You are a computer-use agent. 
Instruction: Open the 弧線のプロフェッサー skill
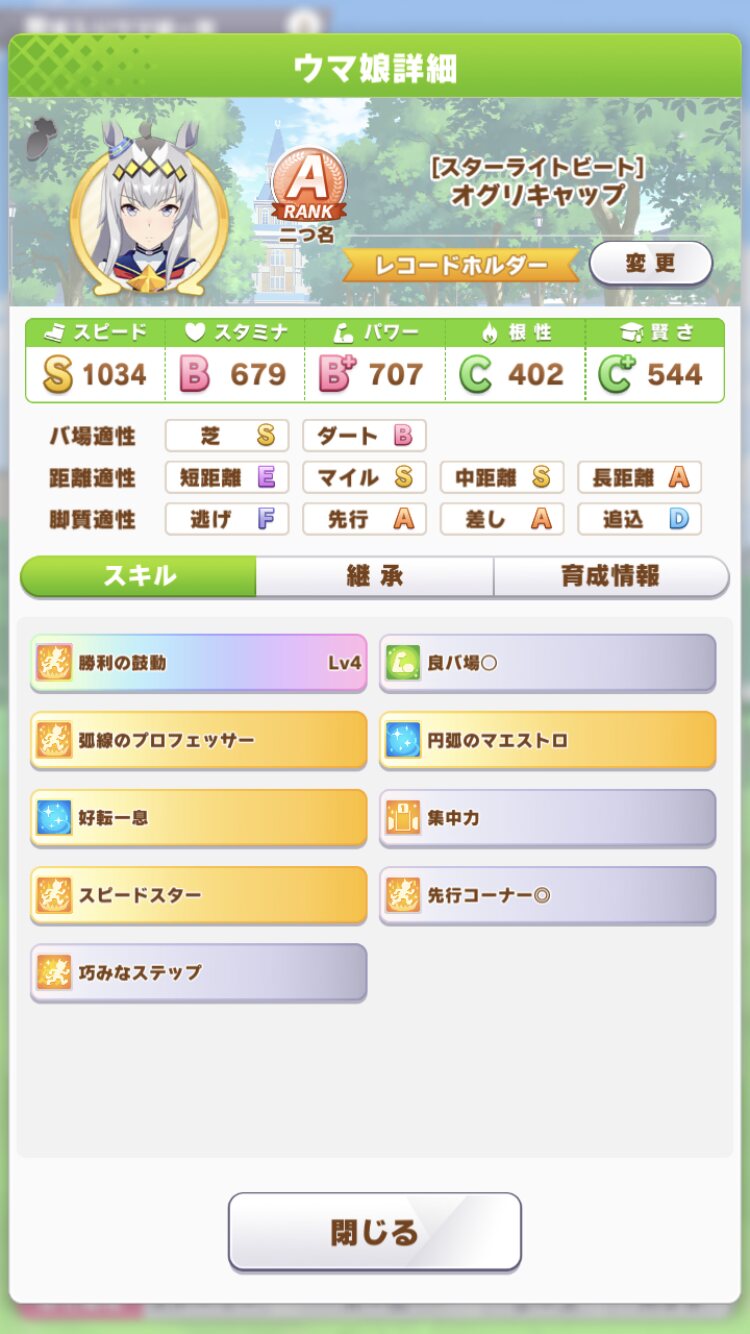[198, 740]
